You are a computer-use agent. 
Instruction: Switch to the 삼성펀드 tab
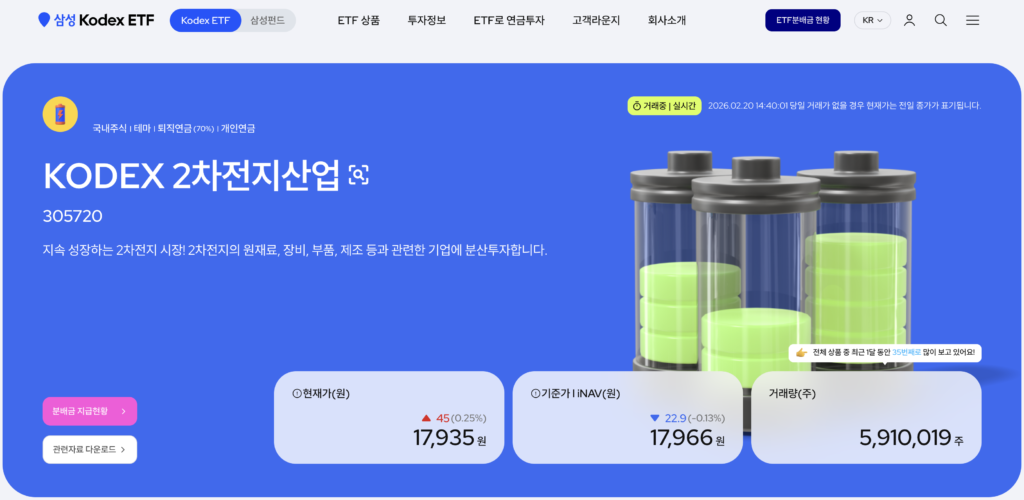click(266, 20)
